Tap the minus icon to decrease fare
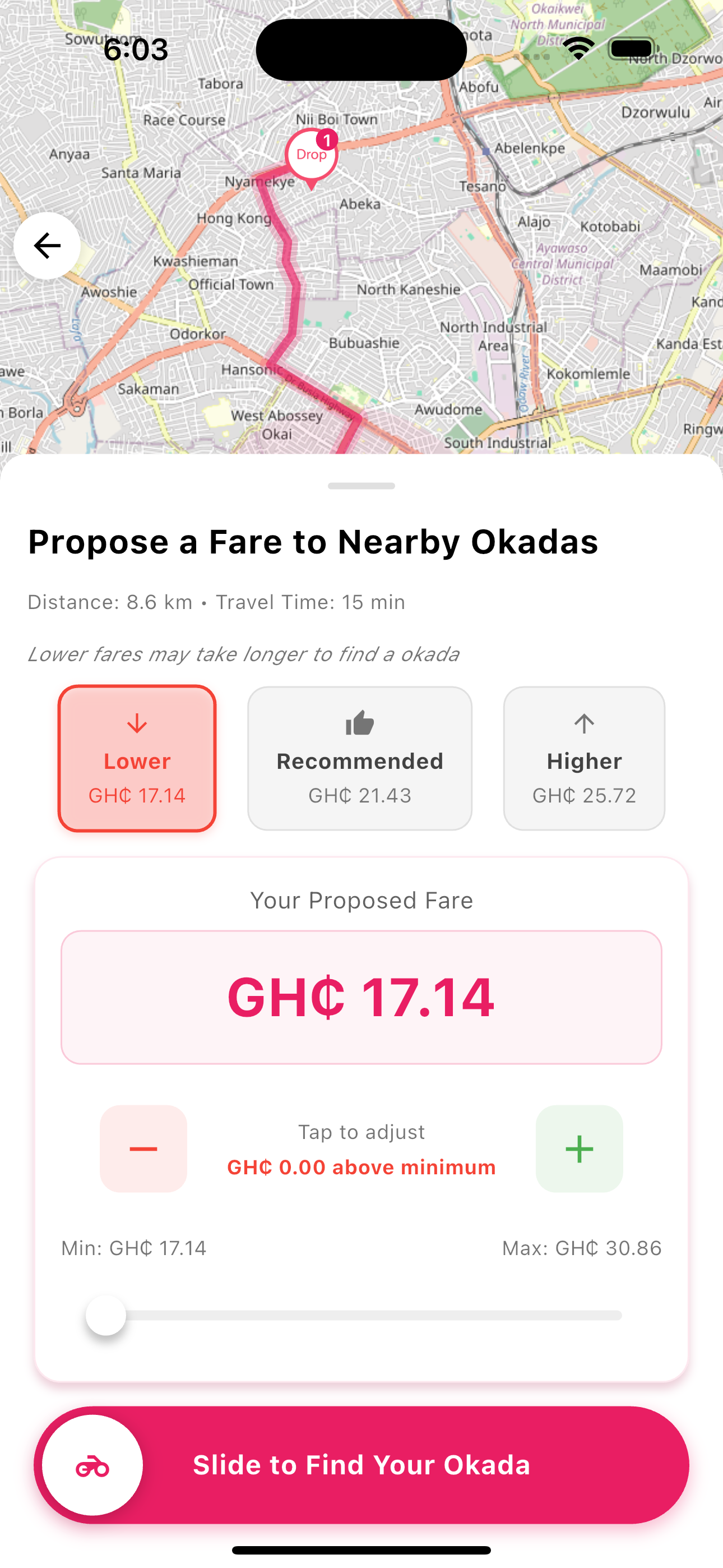This screenshot has width=723, height=1568. click(x=143, y=1148)
